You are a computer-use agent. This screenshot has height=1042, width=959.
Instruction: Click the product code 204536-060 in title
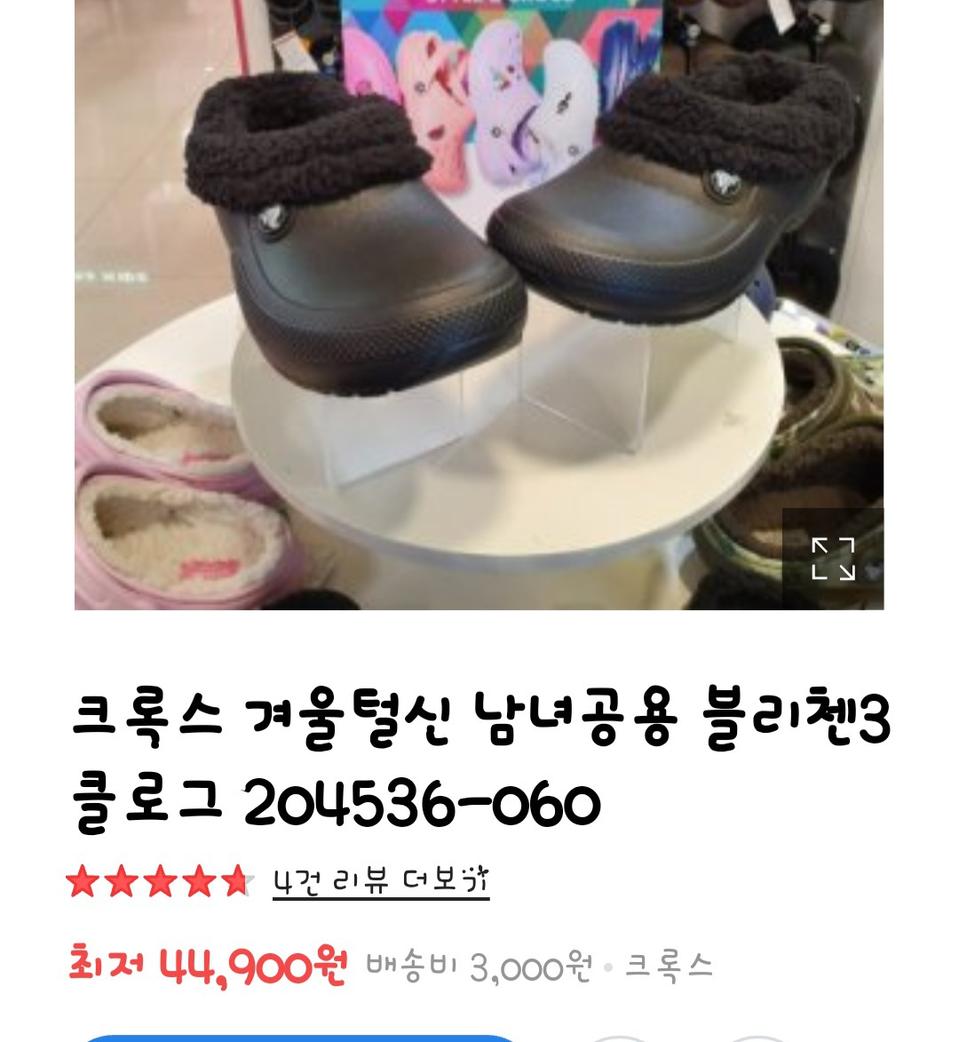pos(425,799)
